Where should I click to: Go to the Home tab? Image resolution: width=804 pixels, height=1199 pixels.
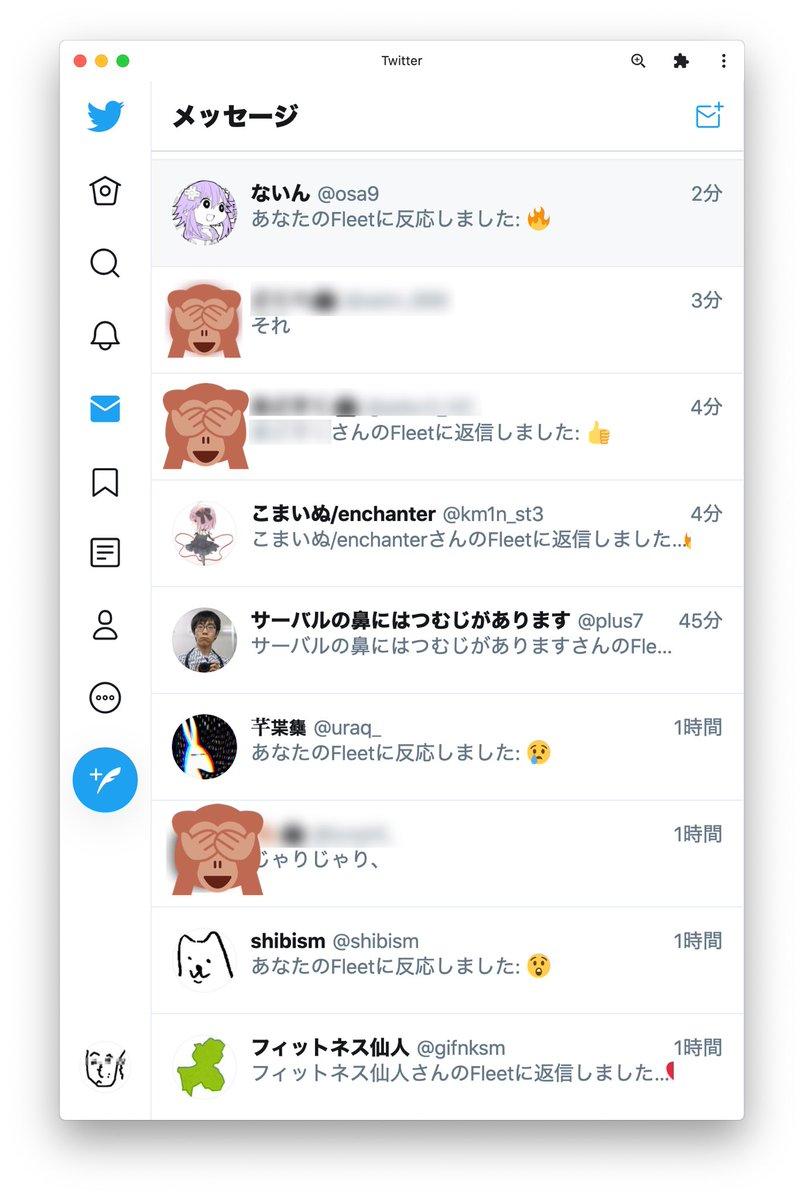point(105,190)
